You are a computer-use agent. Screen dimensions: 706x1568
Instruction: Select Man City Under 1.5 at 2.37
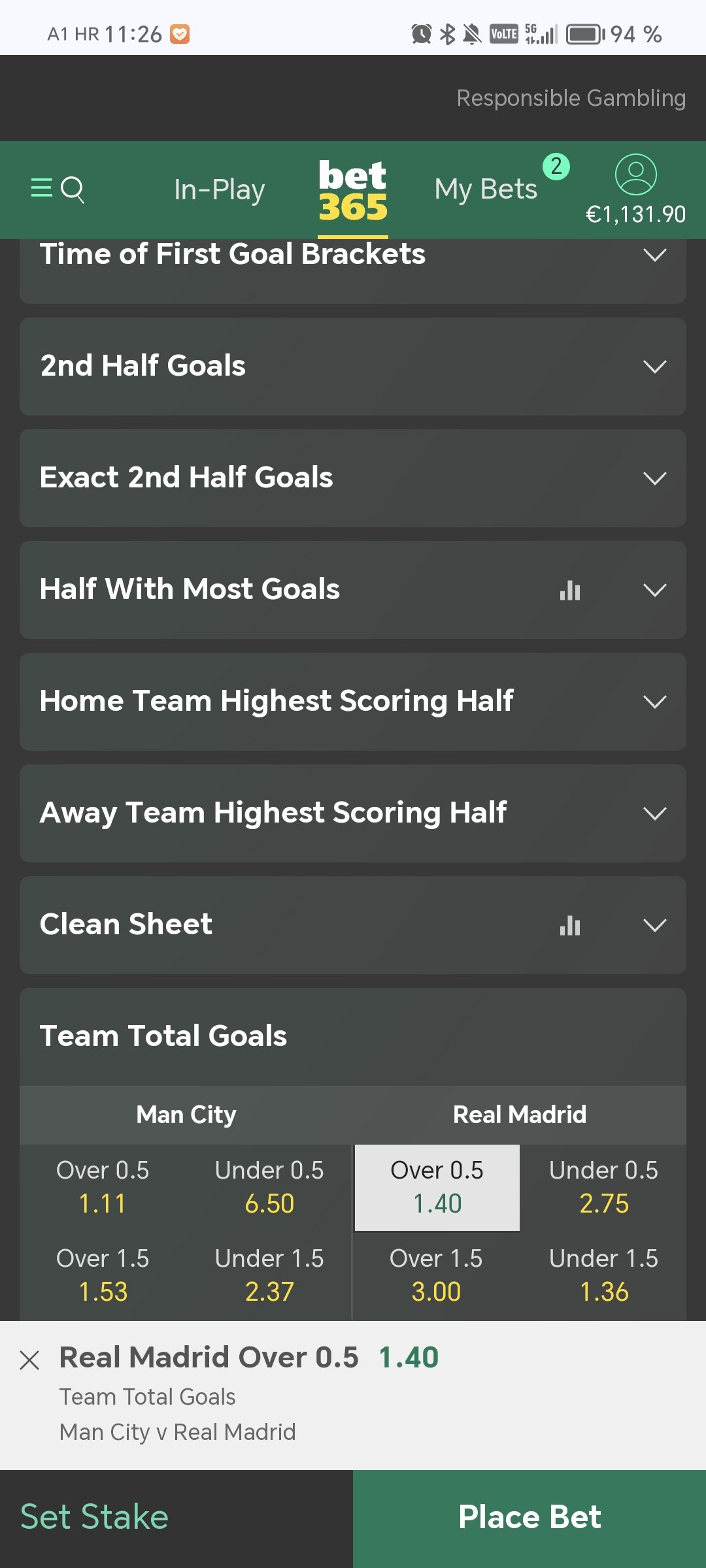click(269, 1275)
